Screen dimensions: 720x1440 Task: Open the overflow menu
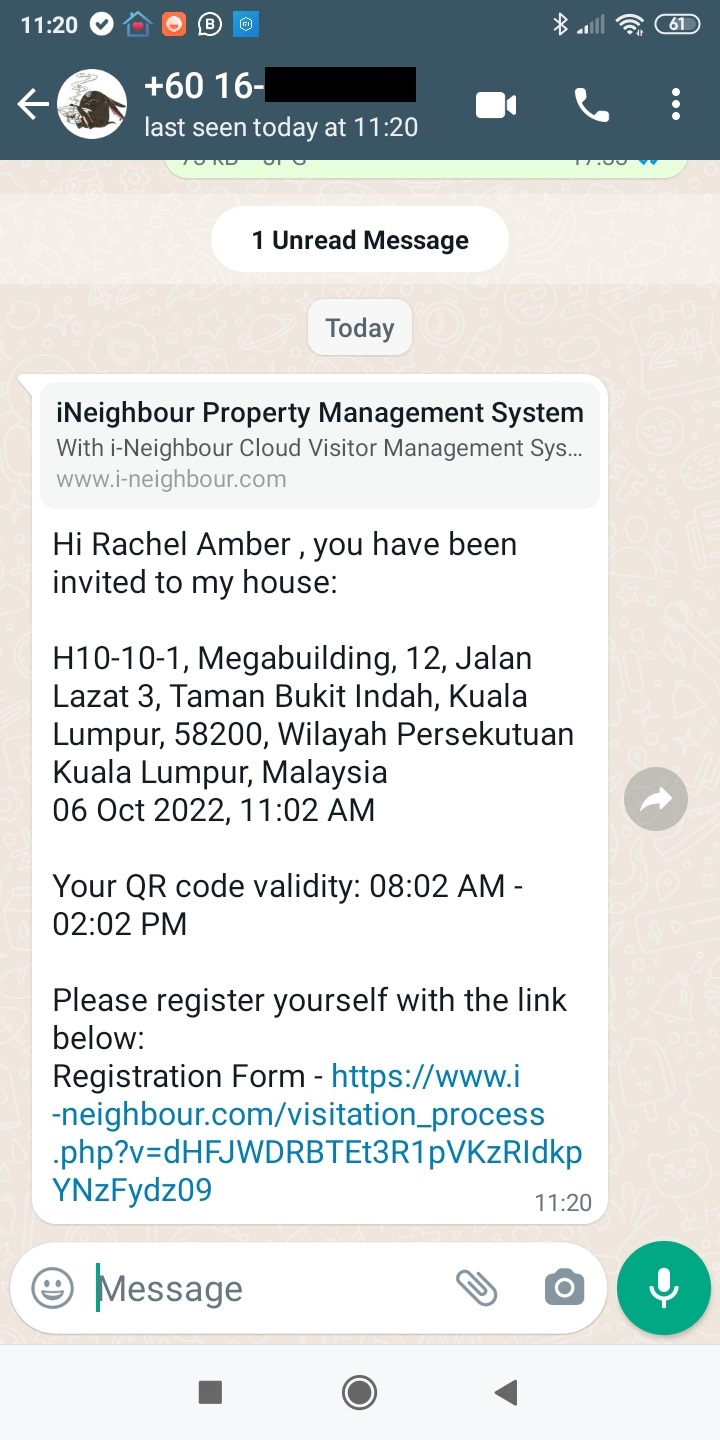(676, 104)
